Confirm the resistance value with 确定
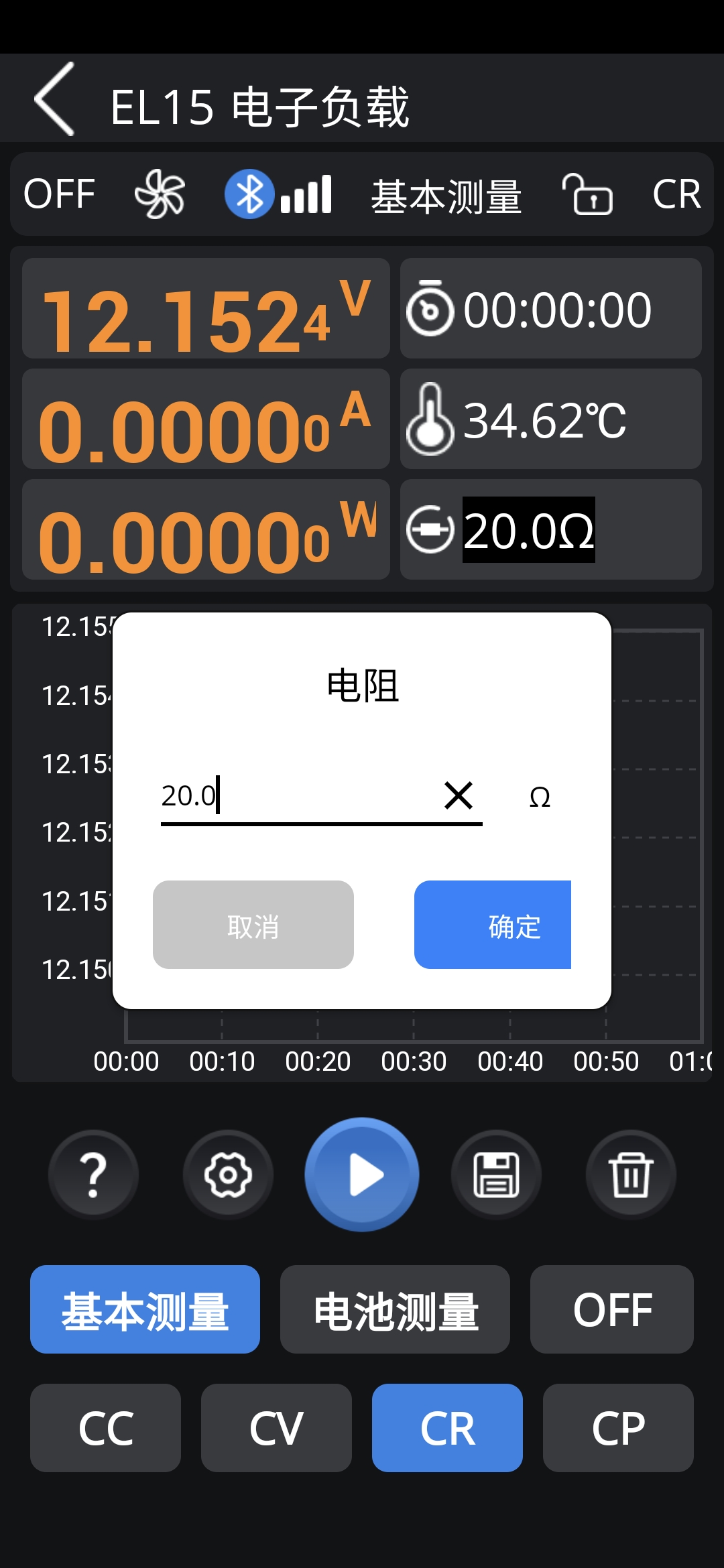Screen dimensions: 724x1568 (x=493, y=925)
